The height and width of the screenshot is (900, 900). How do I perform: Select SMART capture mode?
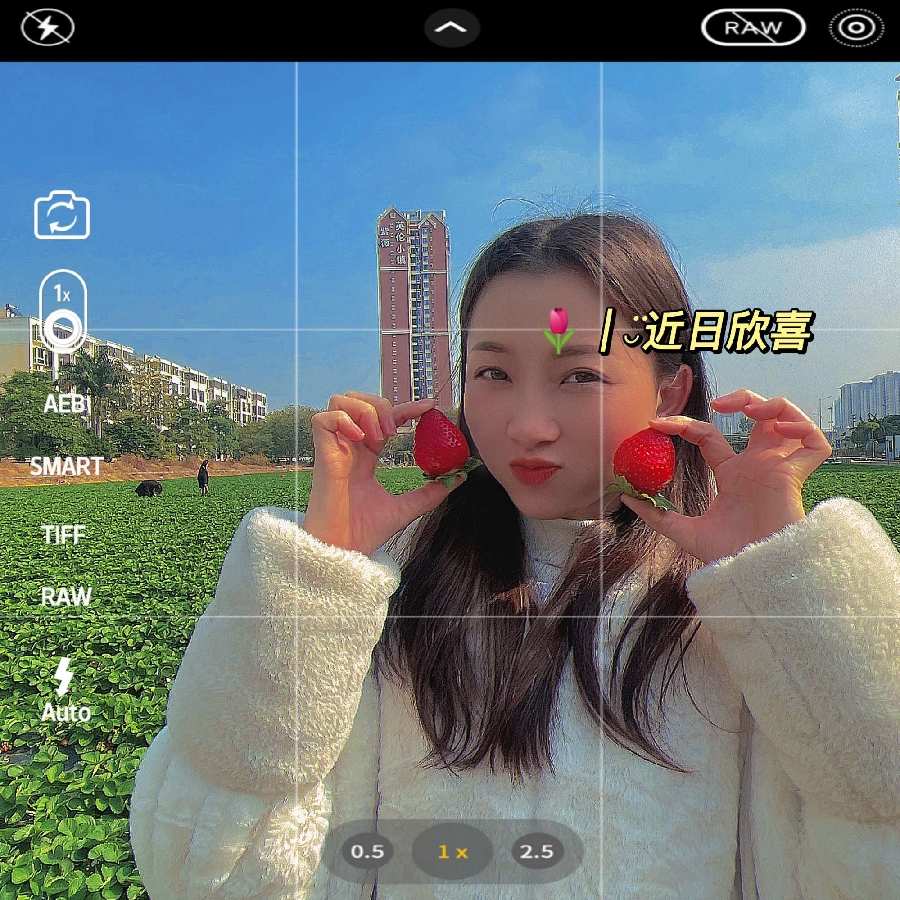coord(66,466)
